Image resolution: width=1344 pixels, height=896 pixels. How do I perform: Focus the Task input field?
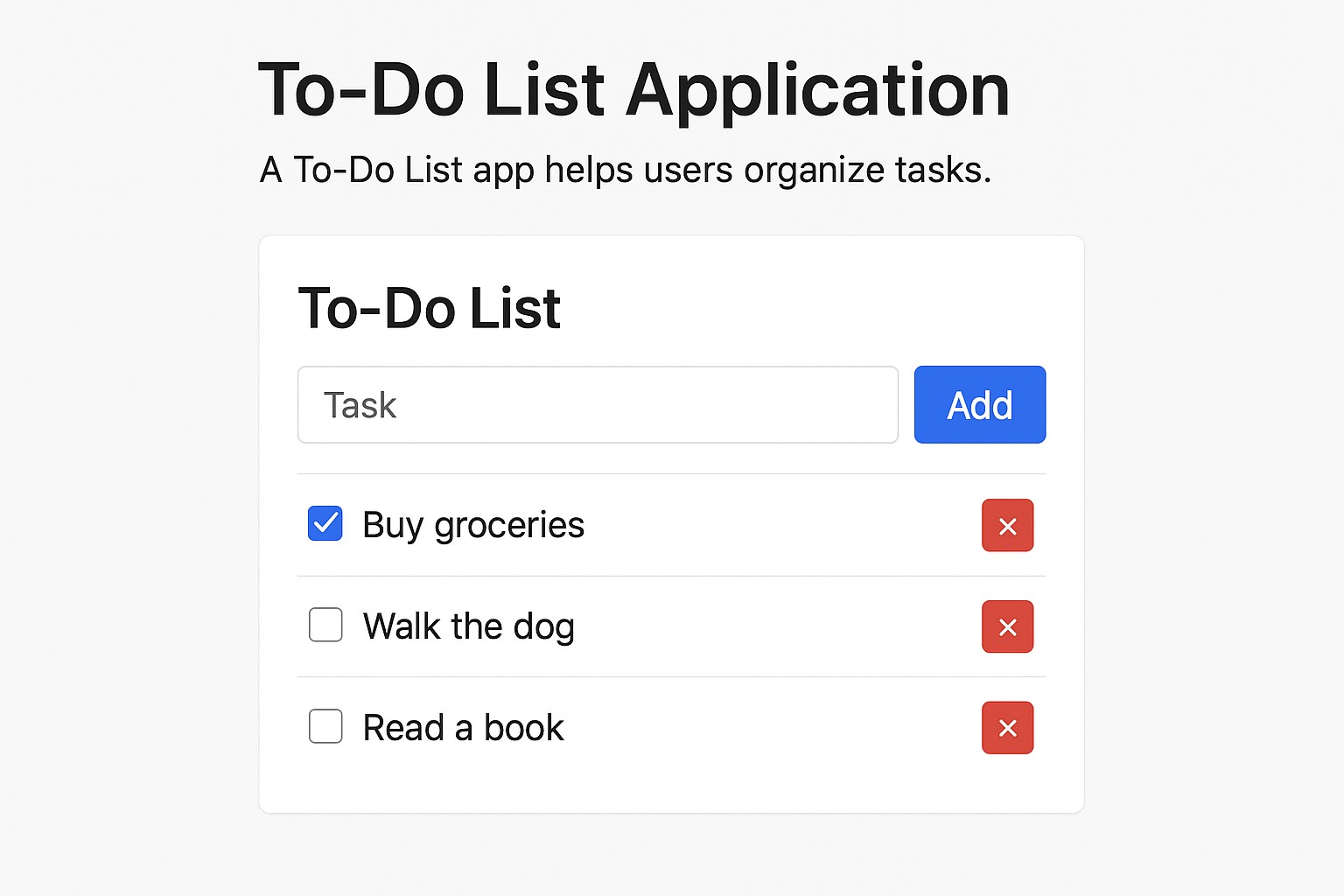coord(598,405)
